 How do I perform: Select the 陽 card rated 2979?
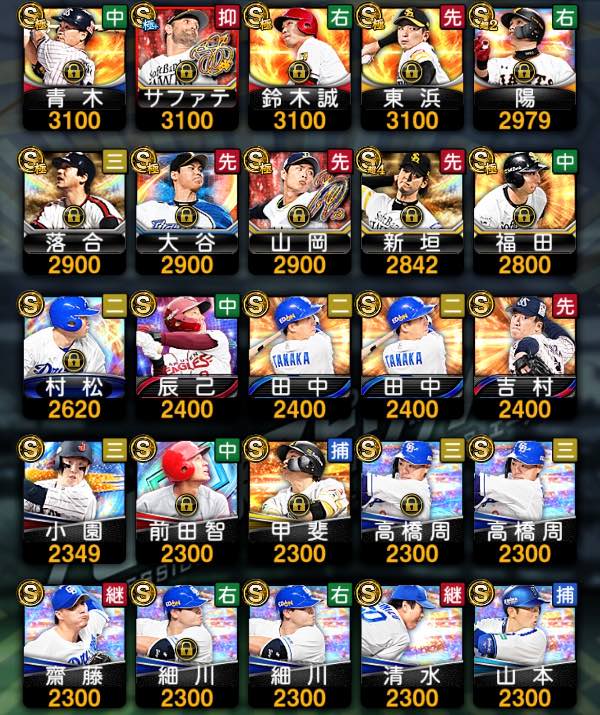coord(524,60)
